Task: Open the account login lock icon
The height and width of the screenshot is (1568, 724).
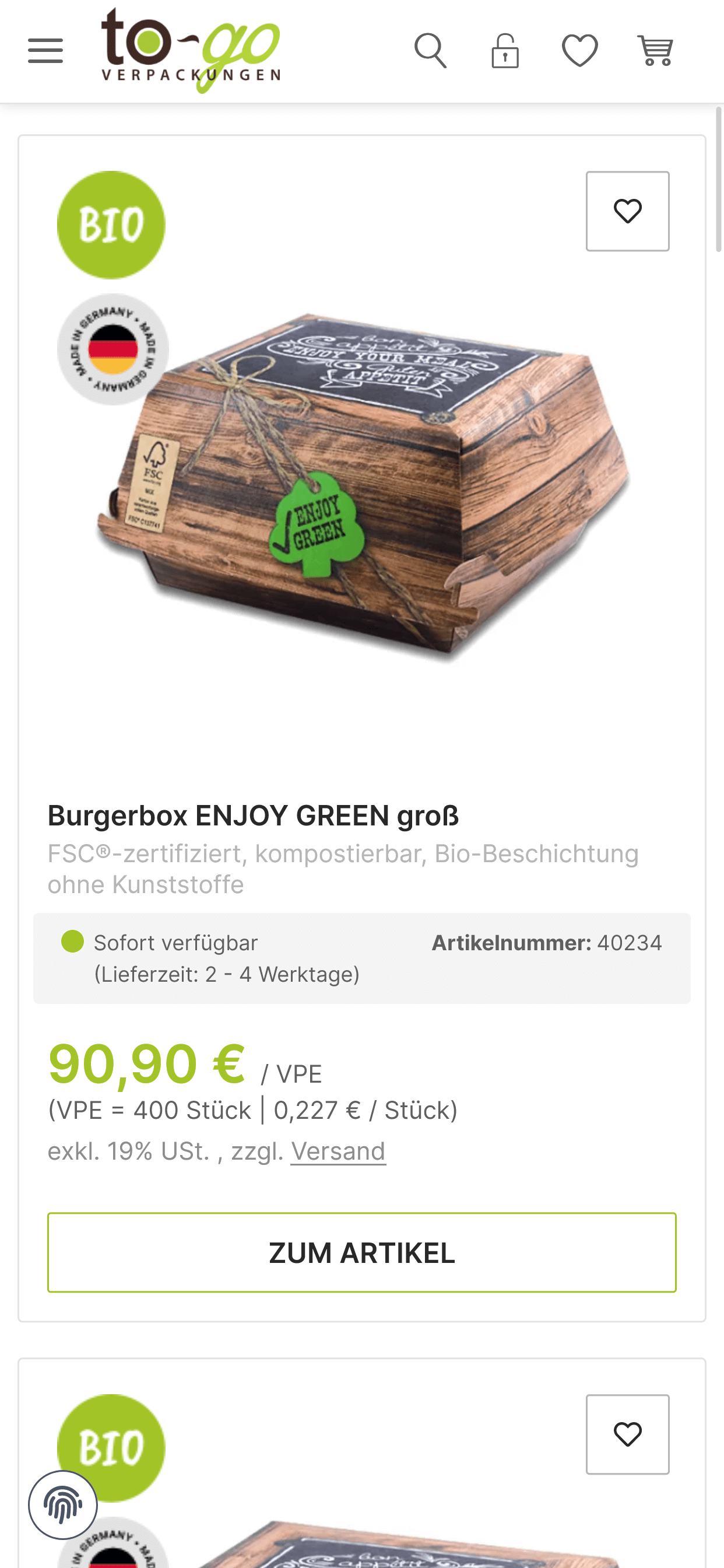Action: pos(505,51)
